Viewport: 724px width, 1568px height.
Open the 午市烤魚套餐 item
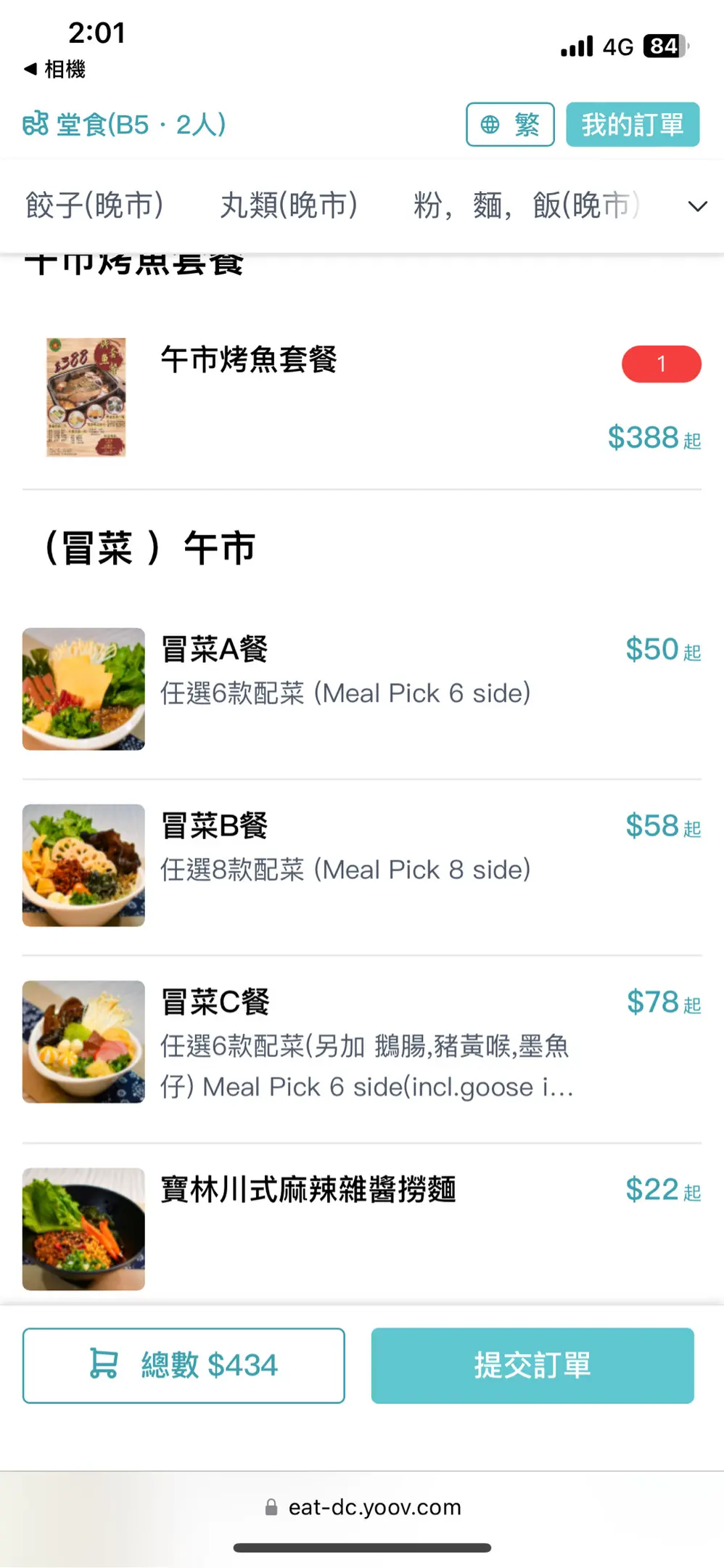click(248, 360)
